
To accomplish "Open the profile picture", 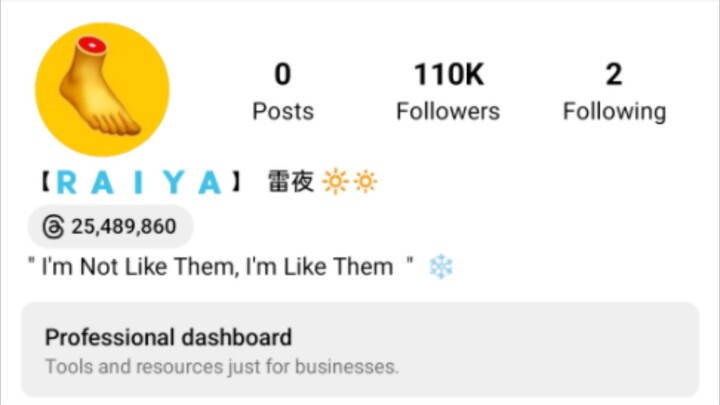I will click(102, 89).
